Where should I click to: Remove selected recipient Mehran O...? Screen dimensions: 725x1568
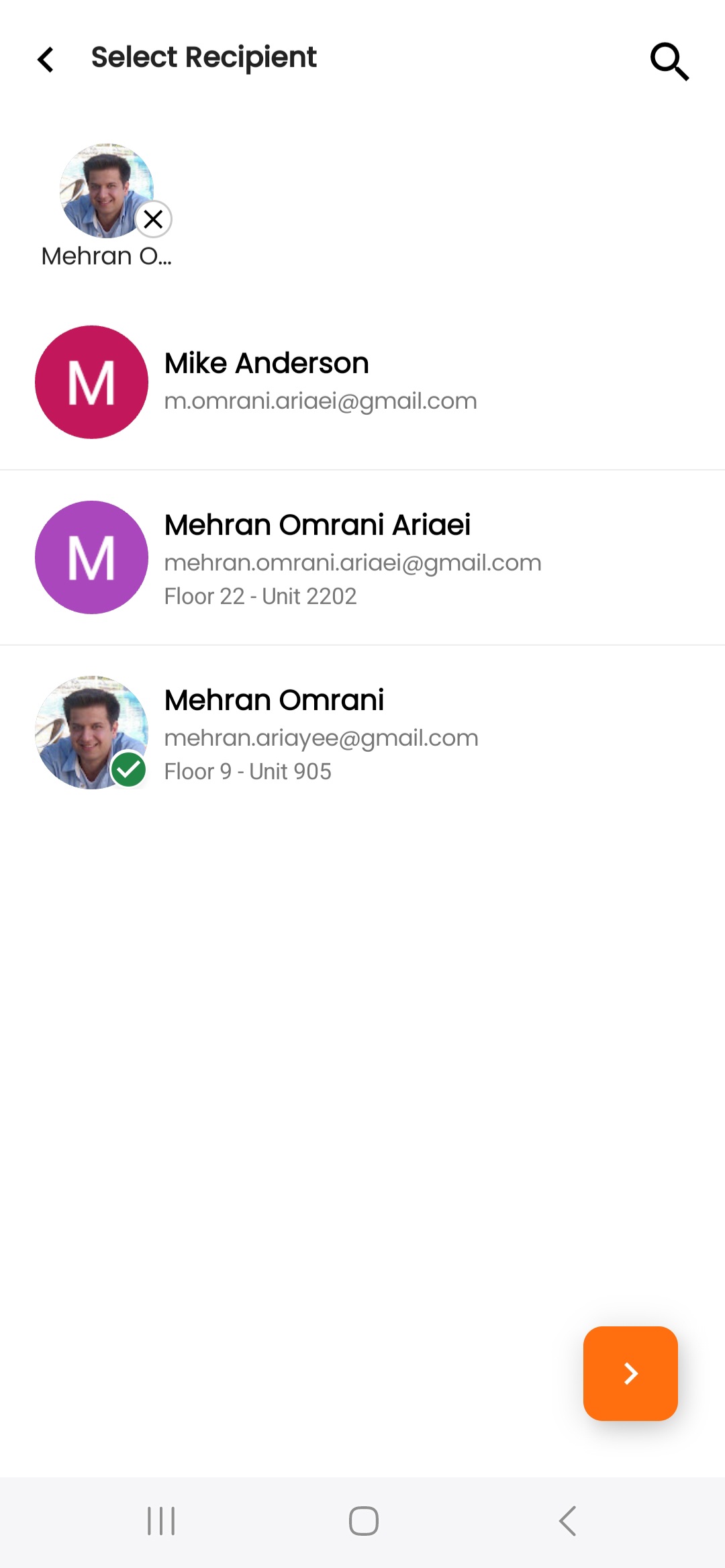(x=154, y=219)
